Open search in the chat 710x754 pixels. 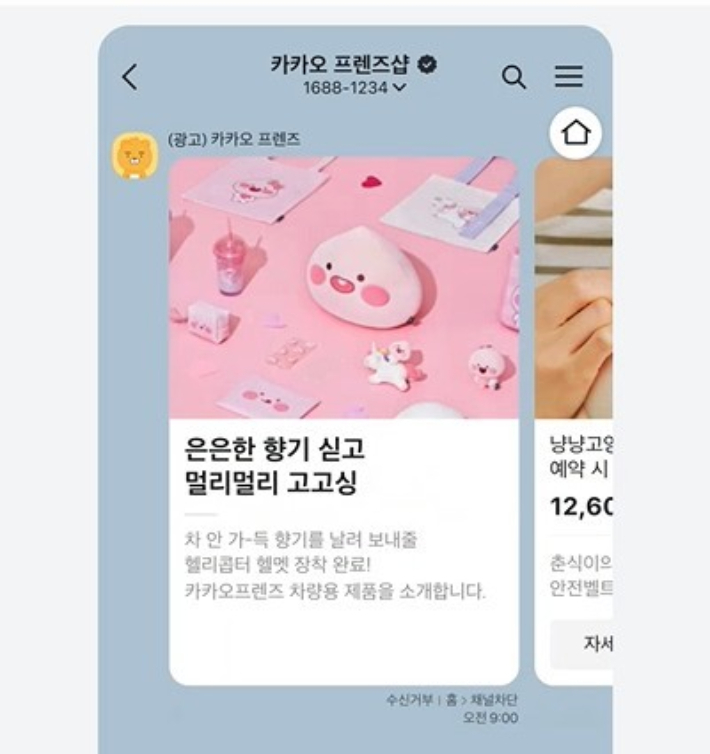click(513, 77)
